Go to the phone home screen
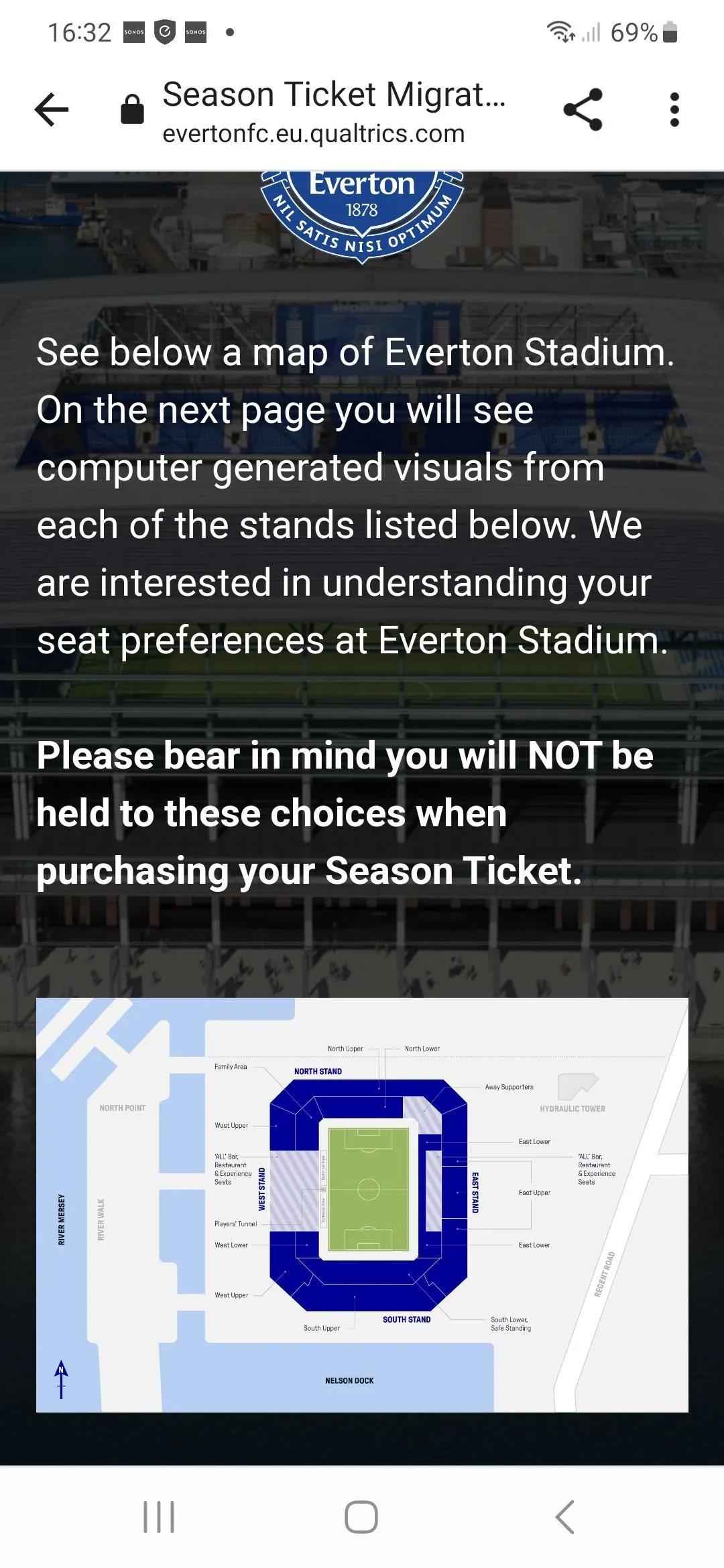 361,1516
